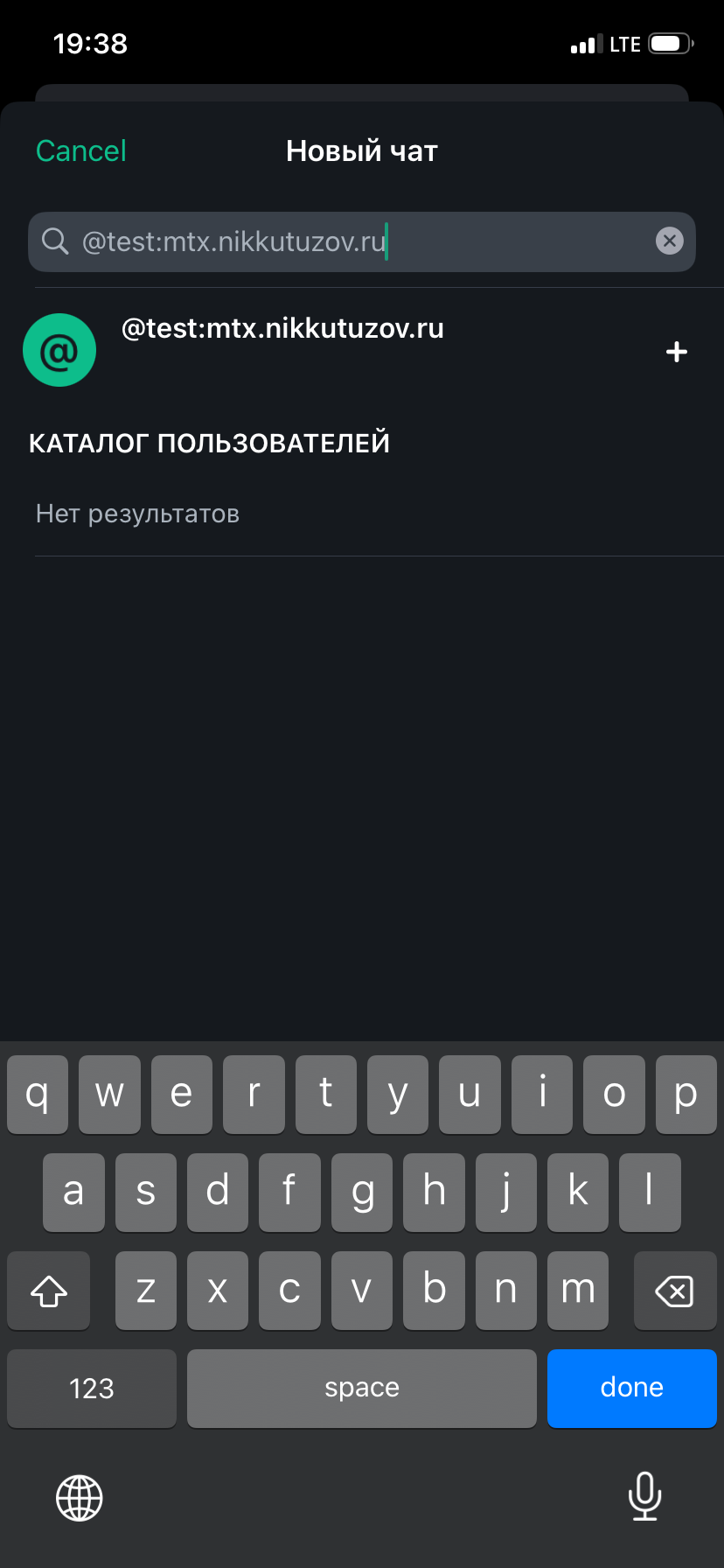This screenshot has height=1568, width=724.
Task: Clear the search field text
Action: pos(669,241)
